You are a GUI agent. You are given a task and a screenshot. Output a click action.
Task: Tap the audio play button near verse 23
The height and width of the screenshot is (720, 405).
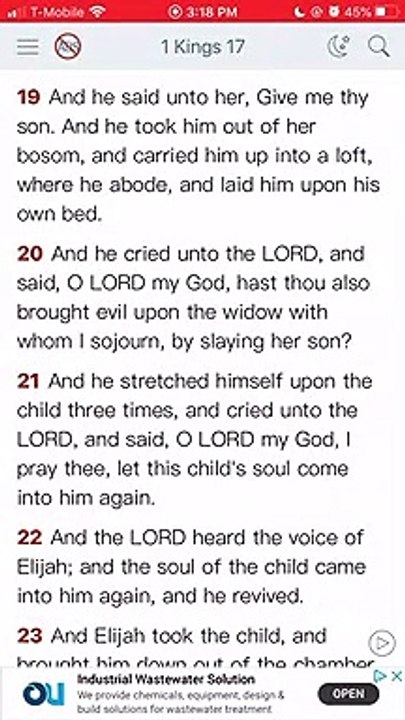(x=382, y=643)
